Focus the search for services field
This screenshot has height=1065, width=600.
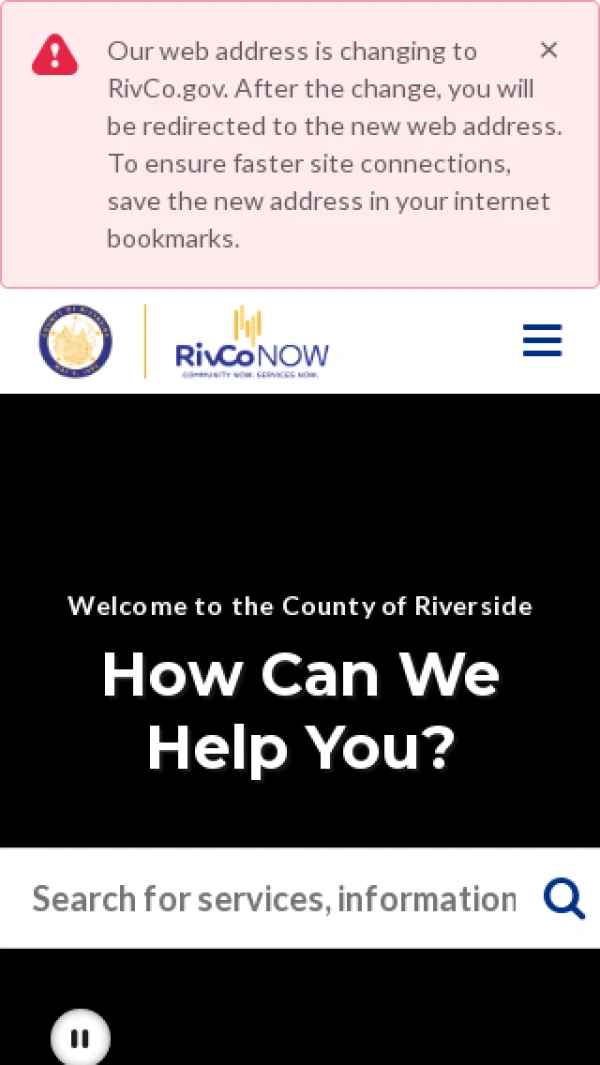273,899
